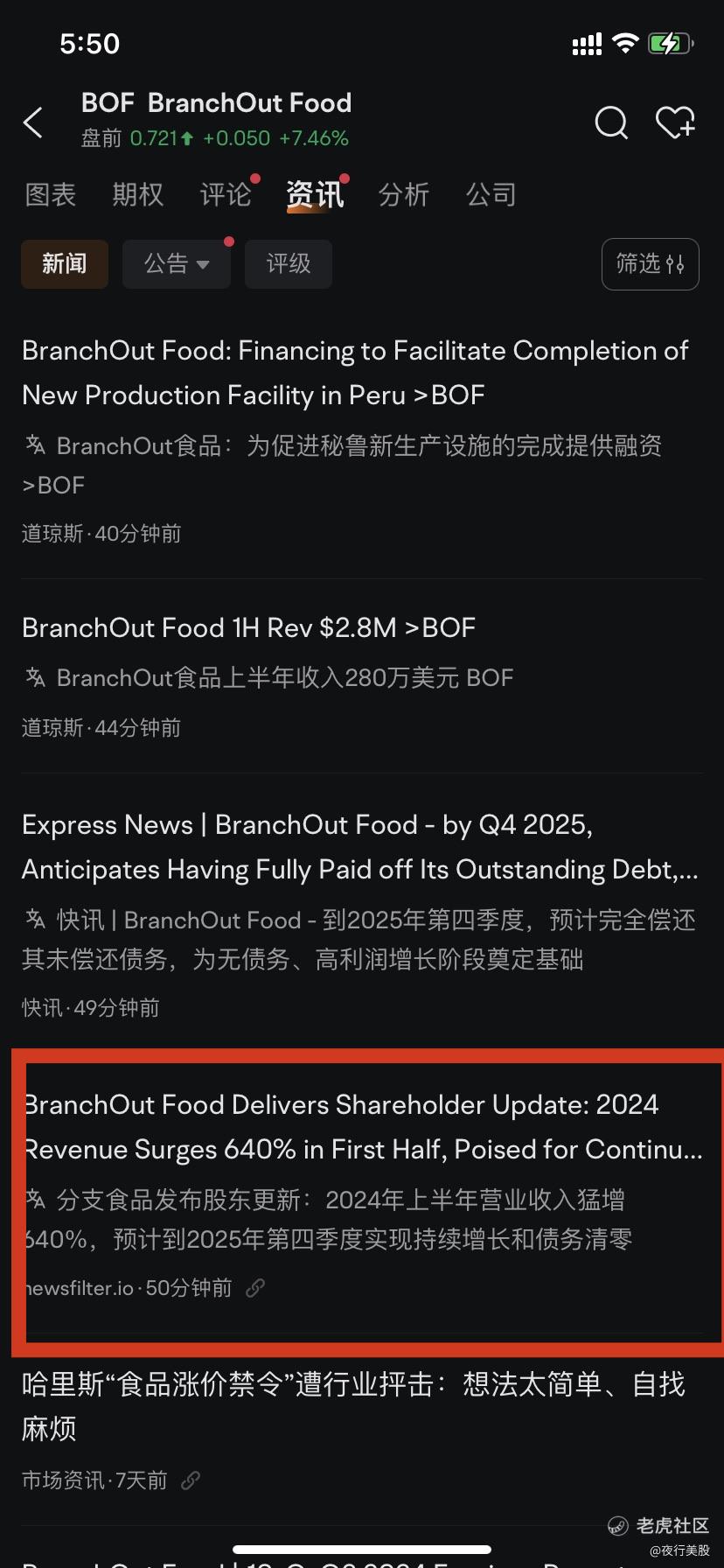Open the Express News Q4 2025 debt article
The image size is (724, 1568).
tap(360, 847)
